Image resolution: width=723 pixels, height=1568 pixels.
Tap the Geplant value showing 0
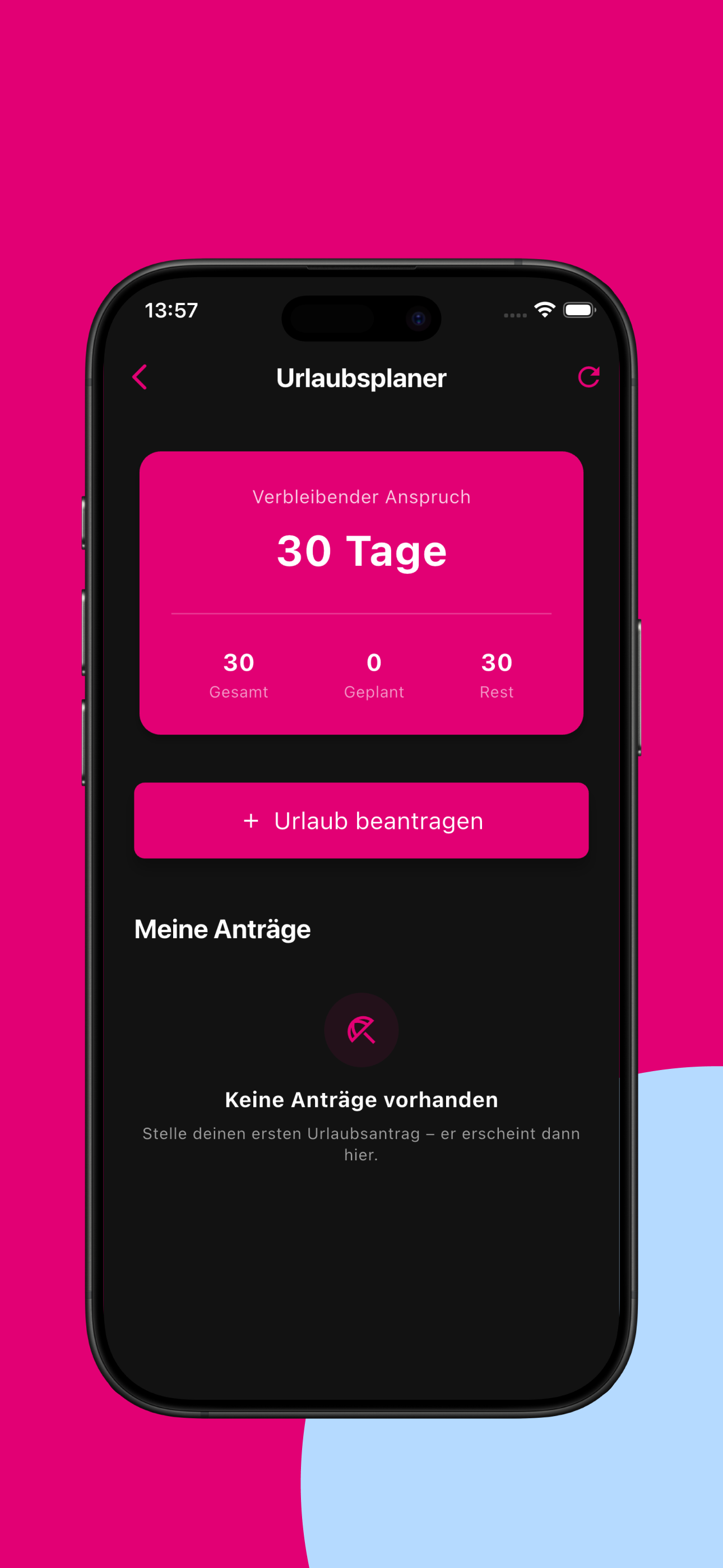[x=374, y=663]
